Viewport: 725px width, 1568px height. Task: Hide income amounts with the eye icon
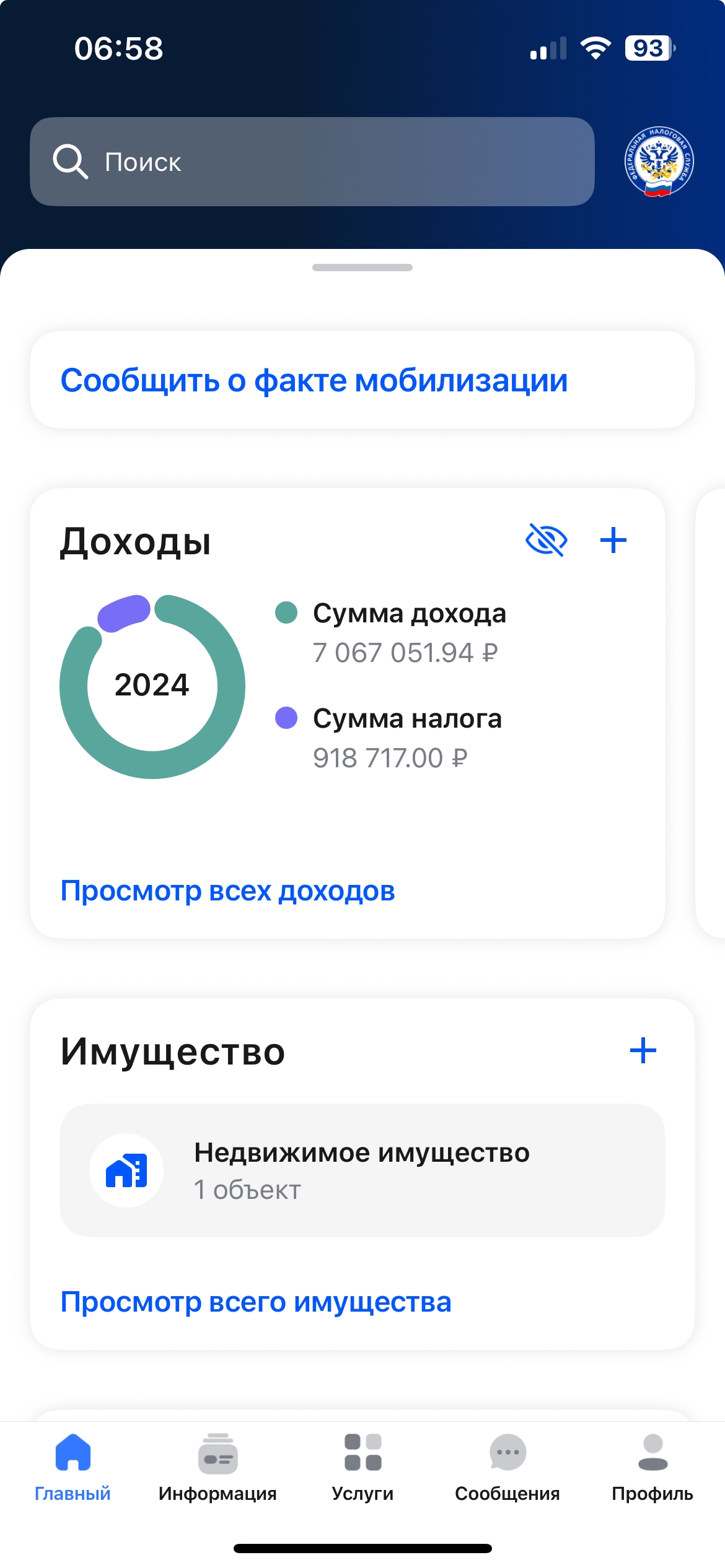pyautogui.click(x=546, y=540)
